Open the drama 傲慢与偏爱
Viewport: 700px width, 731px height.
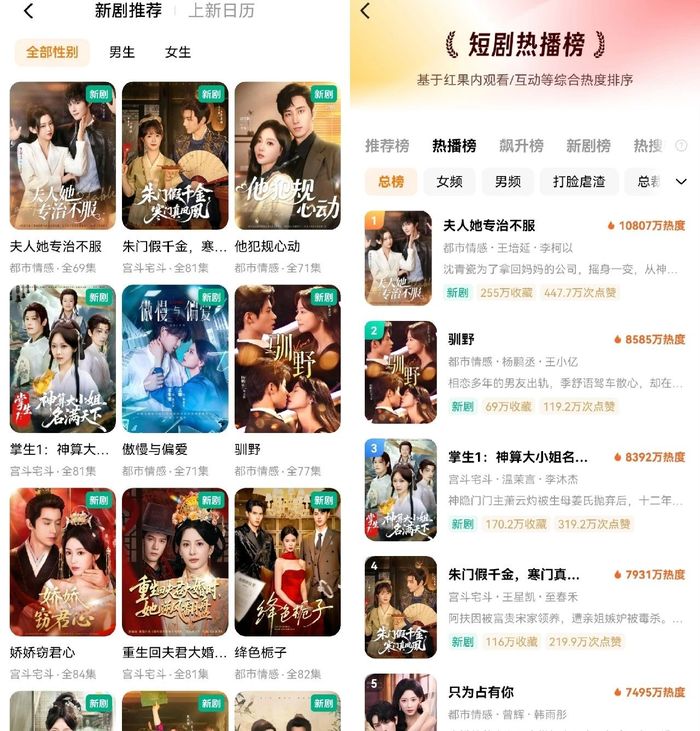point(175,358)
